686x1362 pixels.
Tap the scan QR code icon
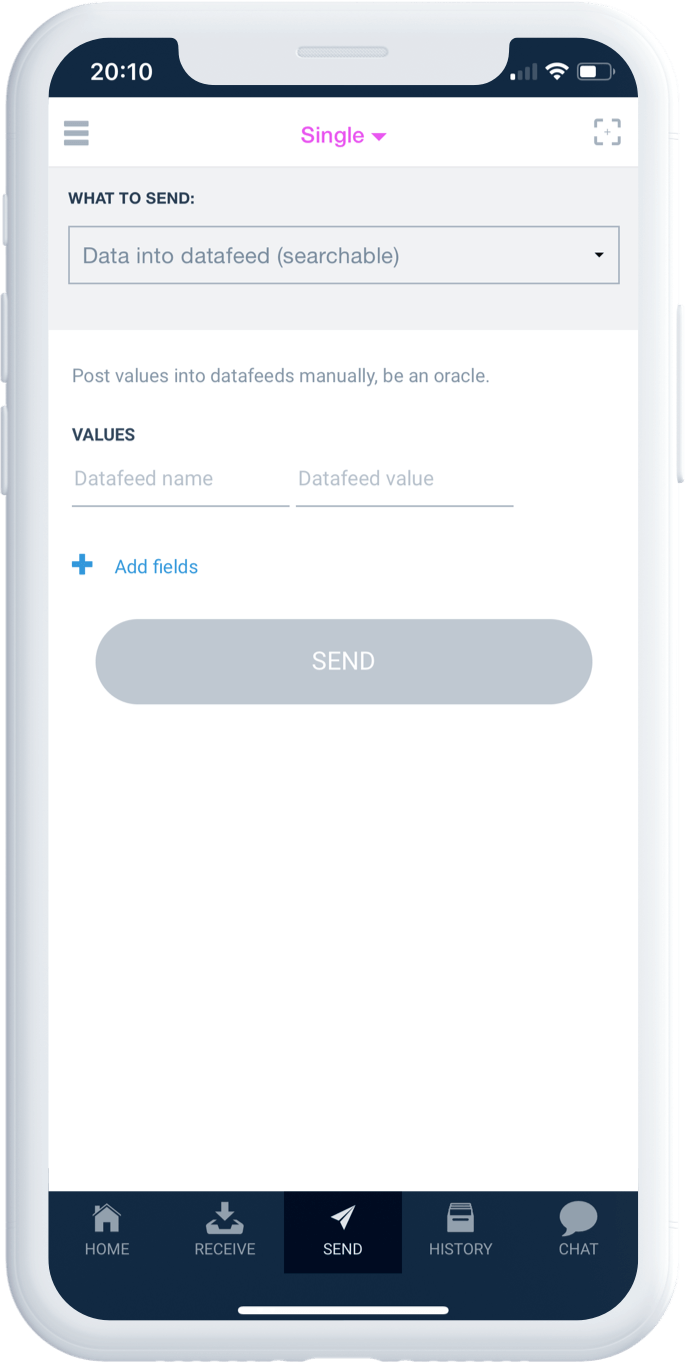point(607,132)
